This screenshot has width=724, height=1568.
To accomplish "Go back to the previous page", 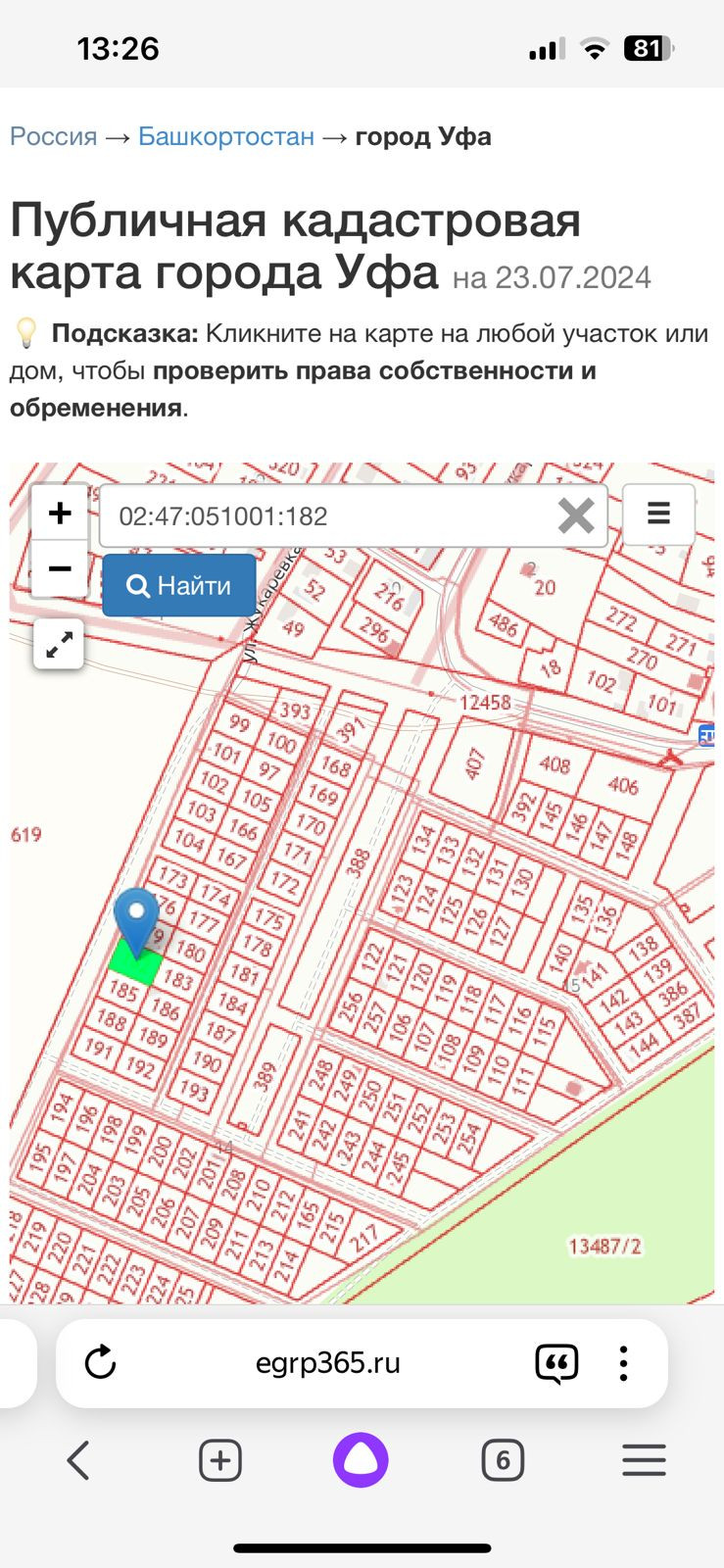I will pyautogui.click(x=78, y=1460).
